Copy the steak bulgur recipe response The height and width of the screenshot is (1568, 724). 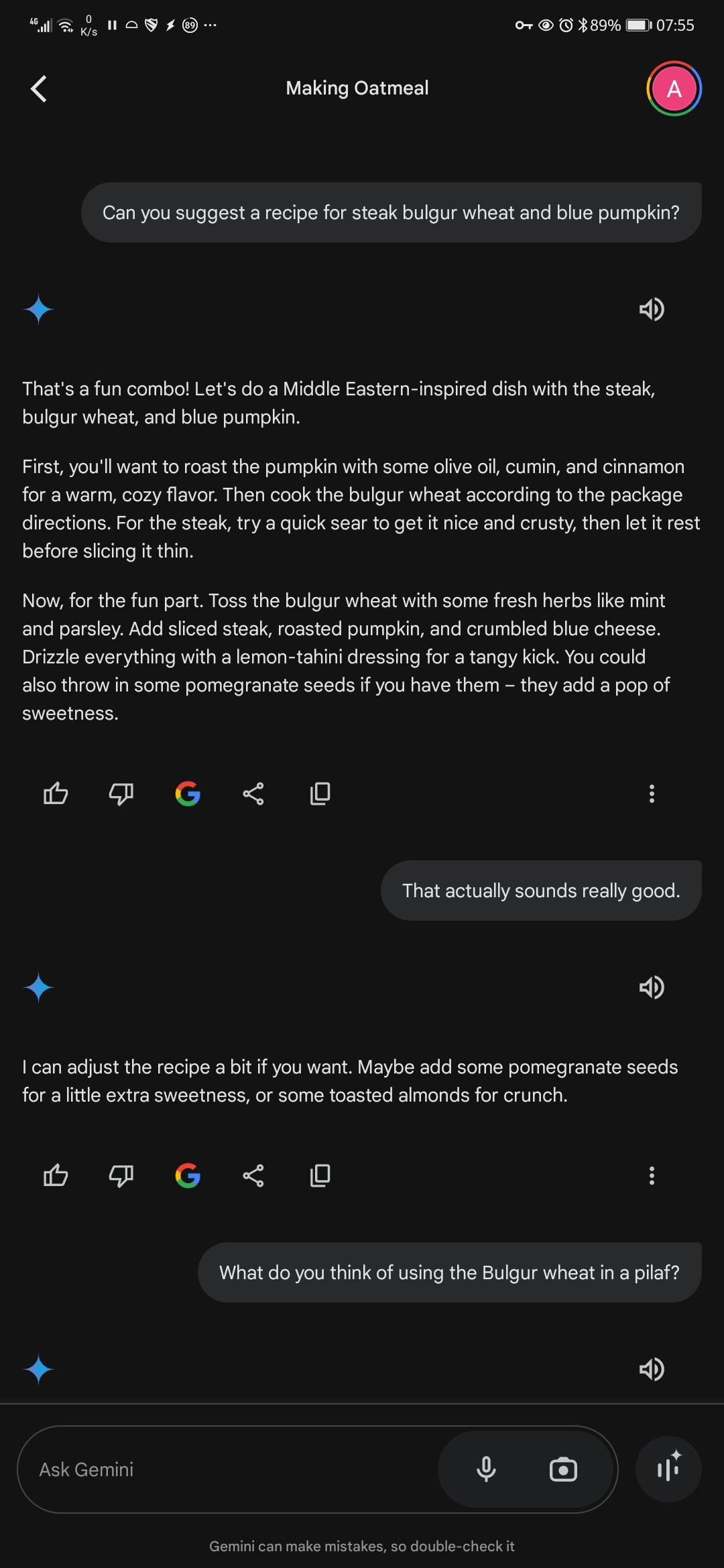(x=320, y=794)
